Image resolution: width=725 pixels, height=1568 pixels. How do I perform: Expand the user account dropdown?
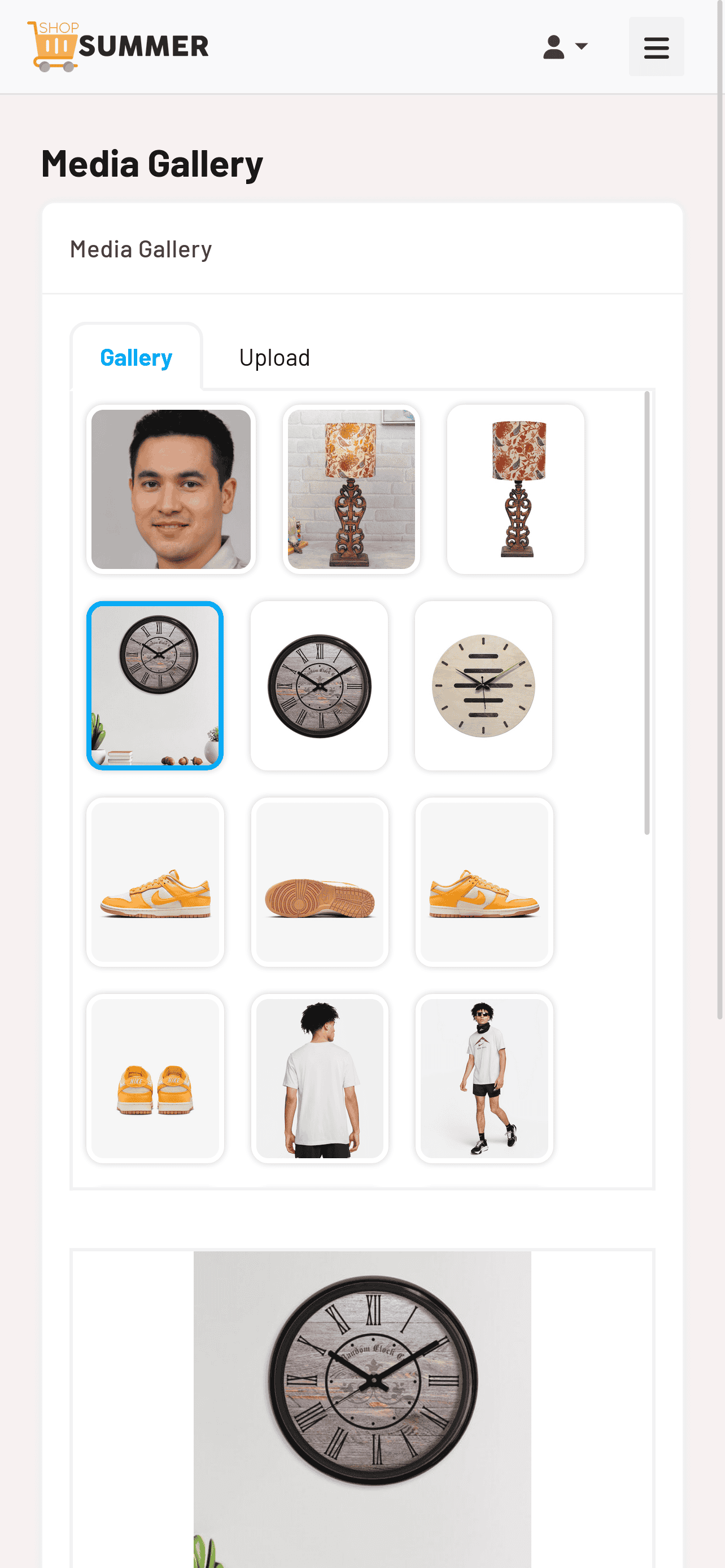tap(564, 47)
